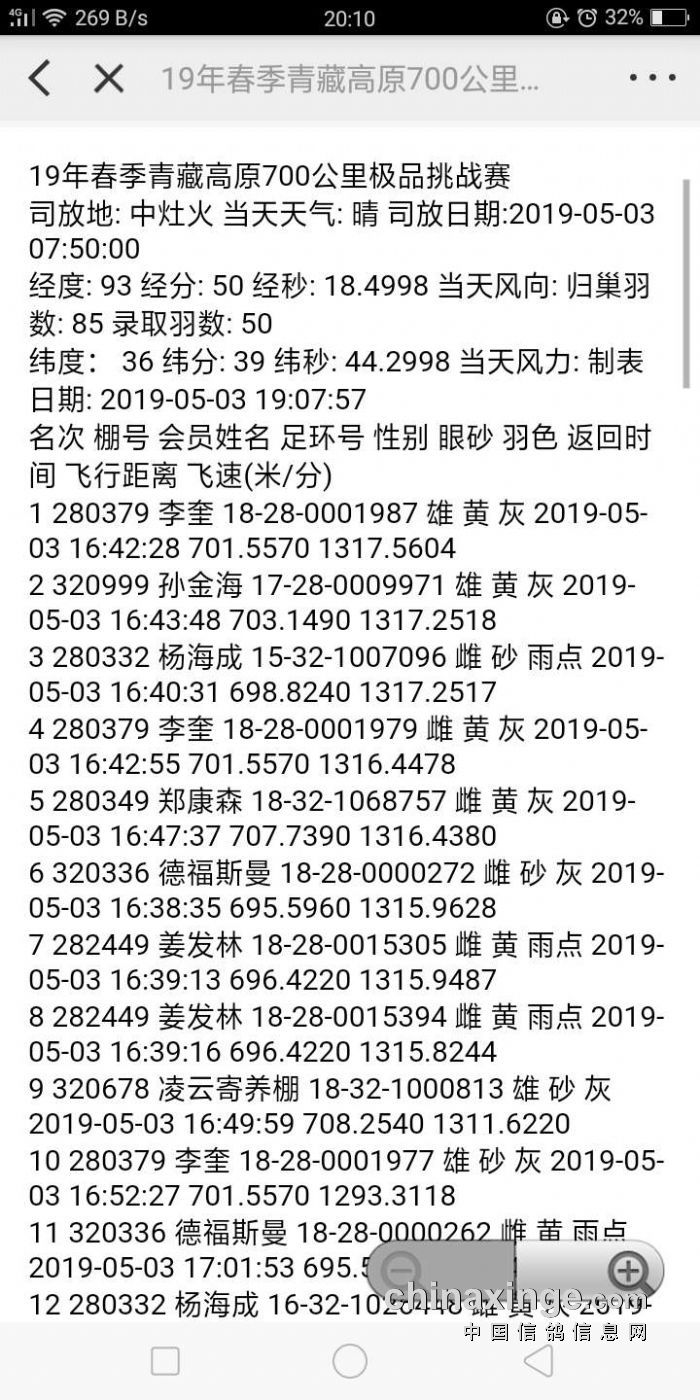
Task: Go back using the top-left arrow
Action: [39, 78]
